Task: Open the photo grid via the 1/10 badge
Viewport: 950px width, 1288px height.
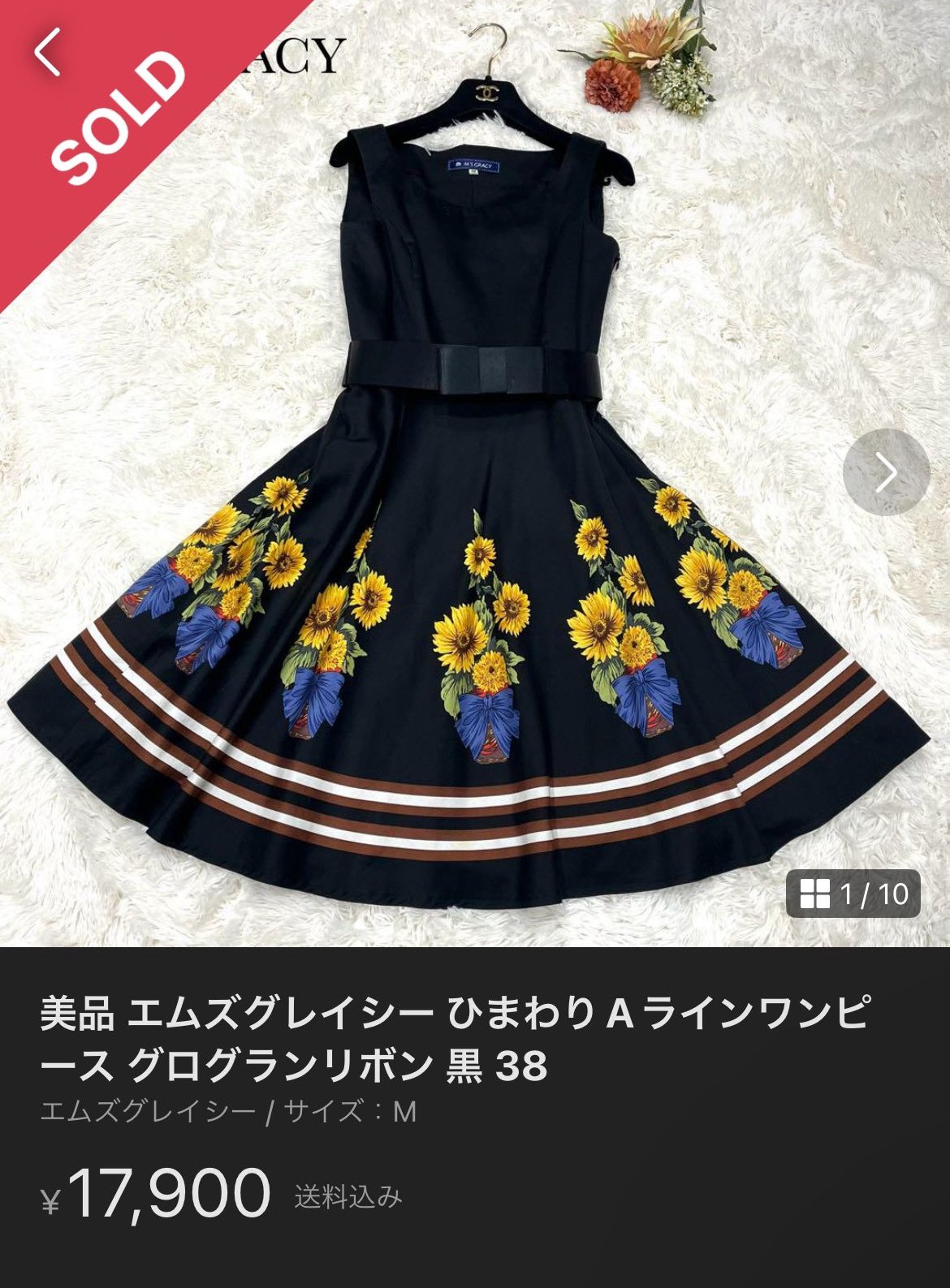Action: click(x=853, y=894)
